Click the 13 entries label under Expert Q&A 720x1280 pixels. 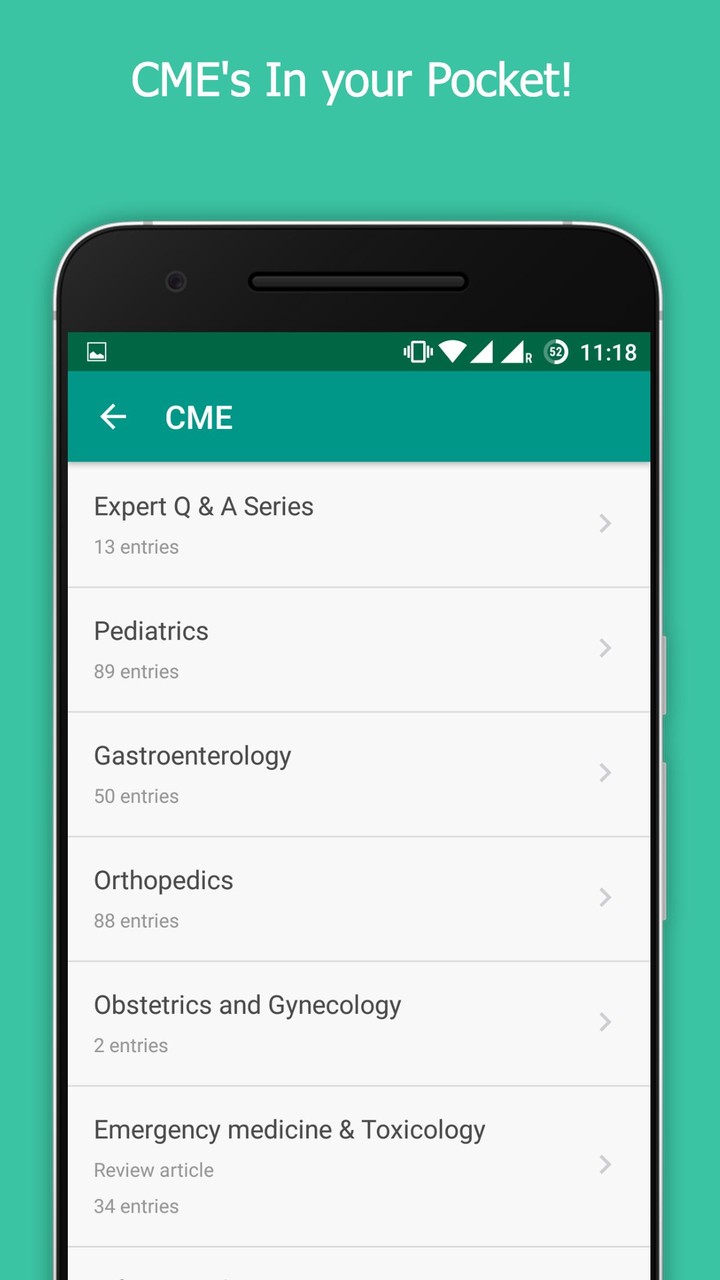tap(136, 547)
